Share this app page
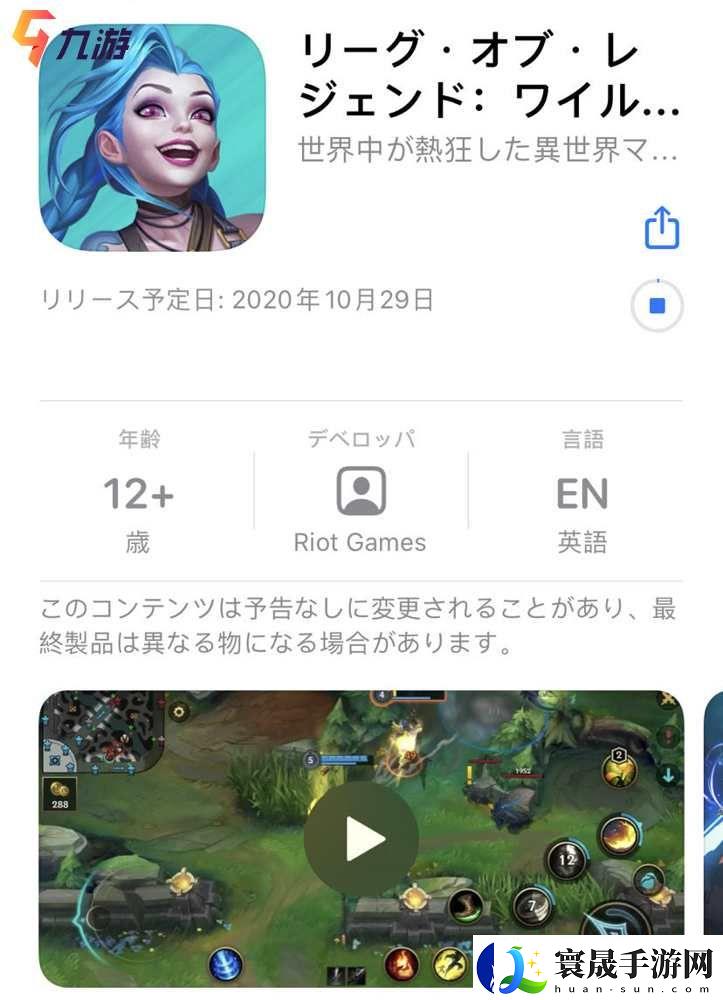 (661, 227)
